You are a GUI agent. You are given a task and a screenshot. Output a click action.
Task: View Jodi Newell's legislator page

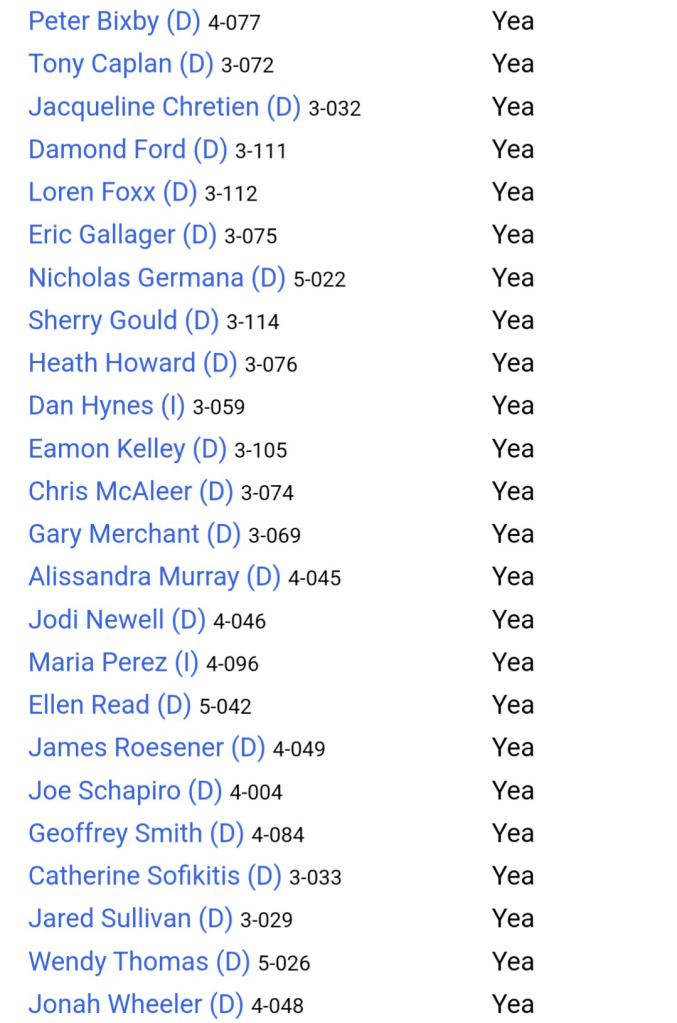pyautogui.click(x=116, y=620)
